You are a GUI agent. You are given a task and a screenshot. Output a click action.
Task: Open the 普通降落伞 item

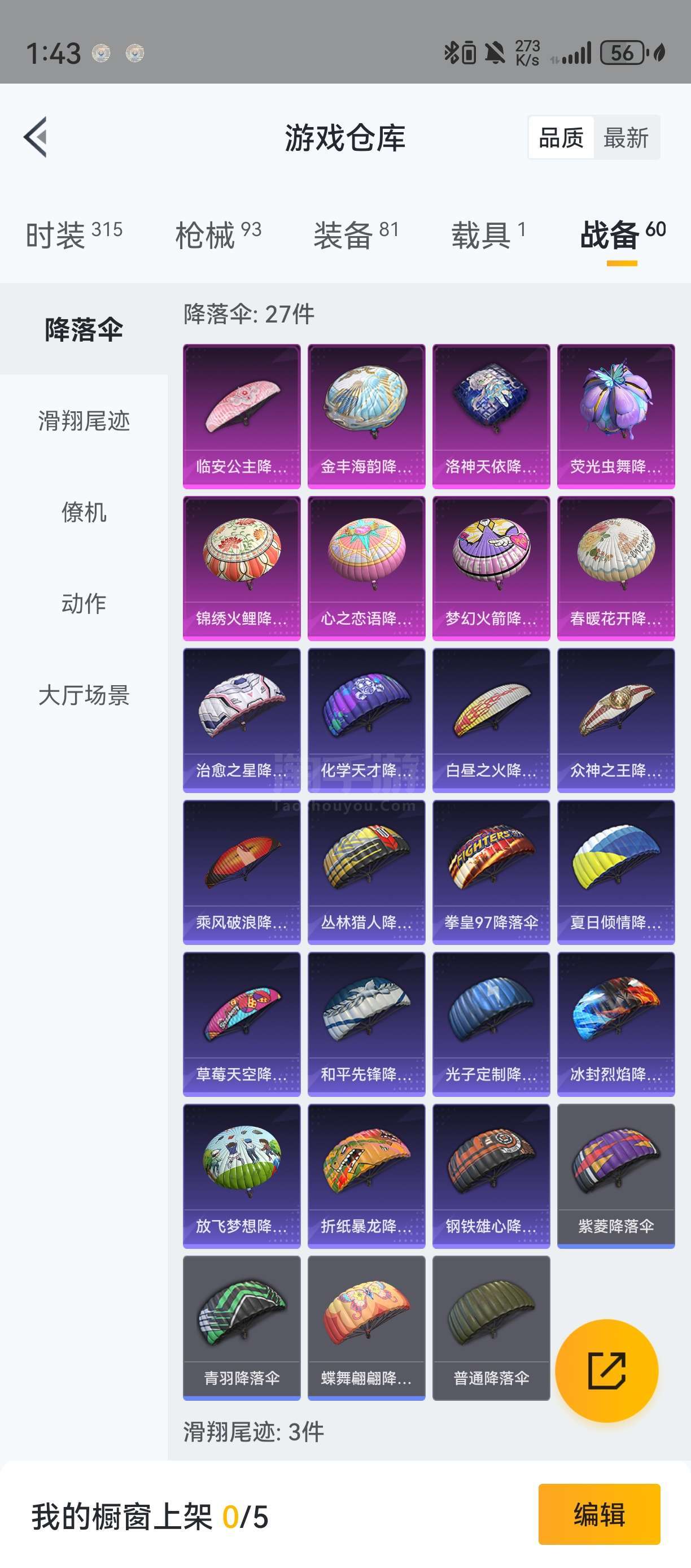coord(491,1328)
